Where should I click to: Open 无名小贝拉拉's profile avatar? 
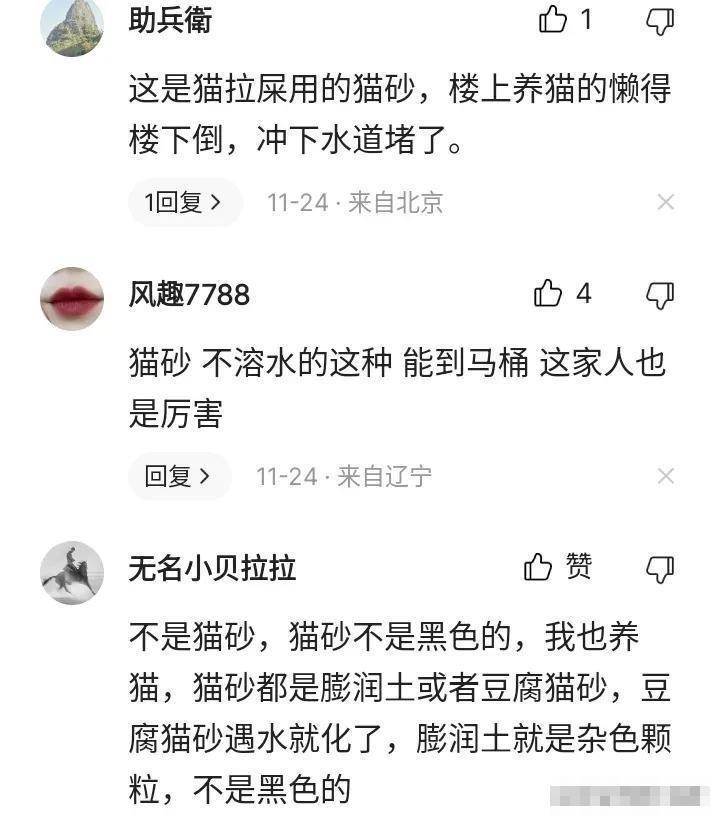coord(72,573)
